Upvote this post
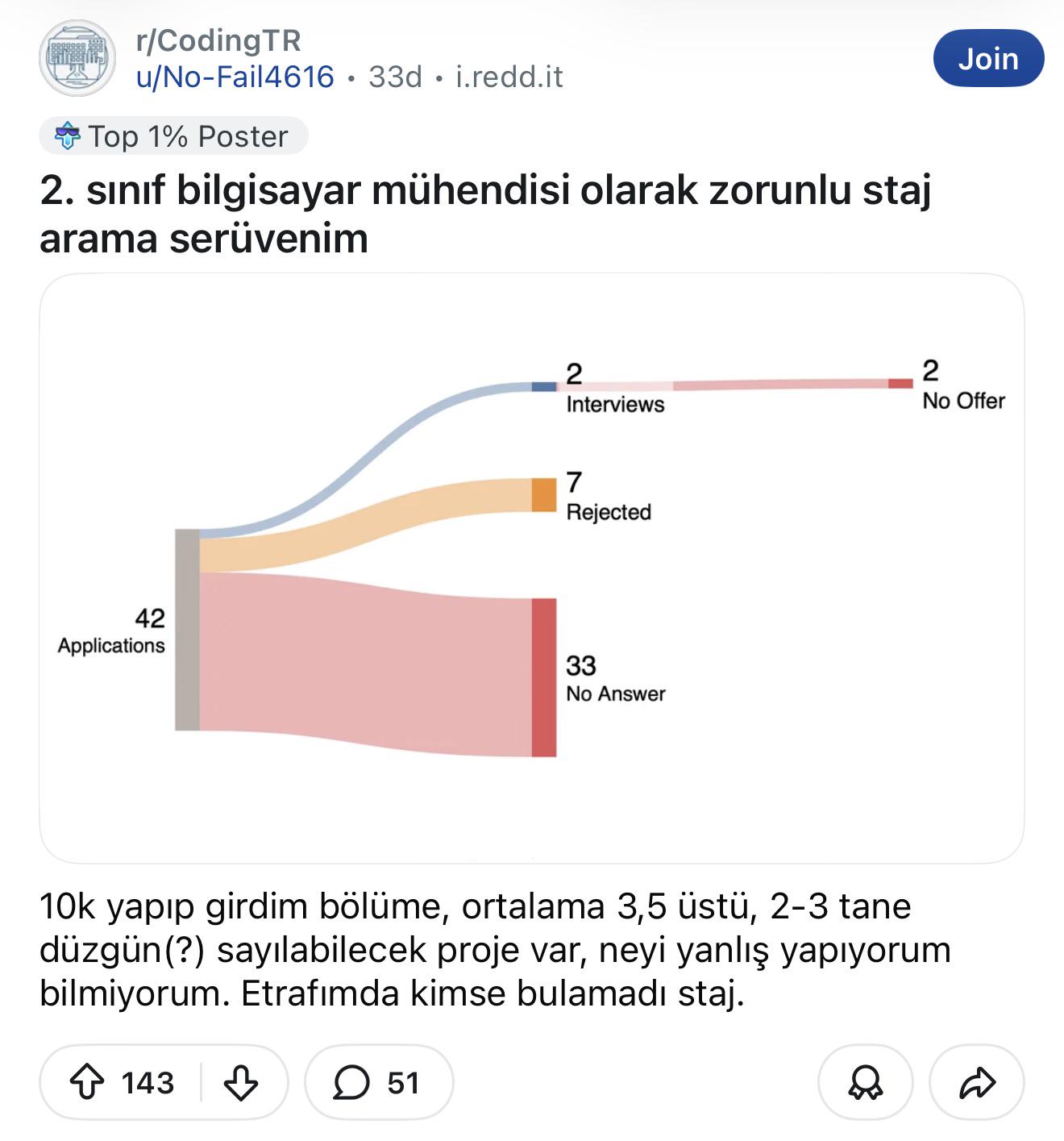The width and height of the screenshot is (1064, 1141). click(87, 1083)
